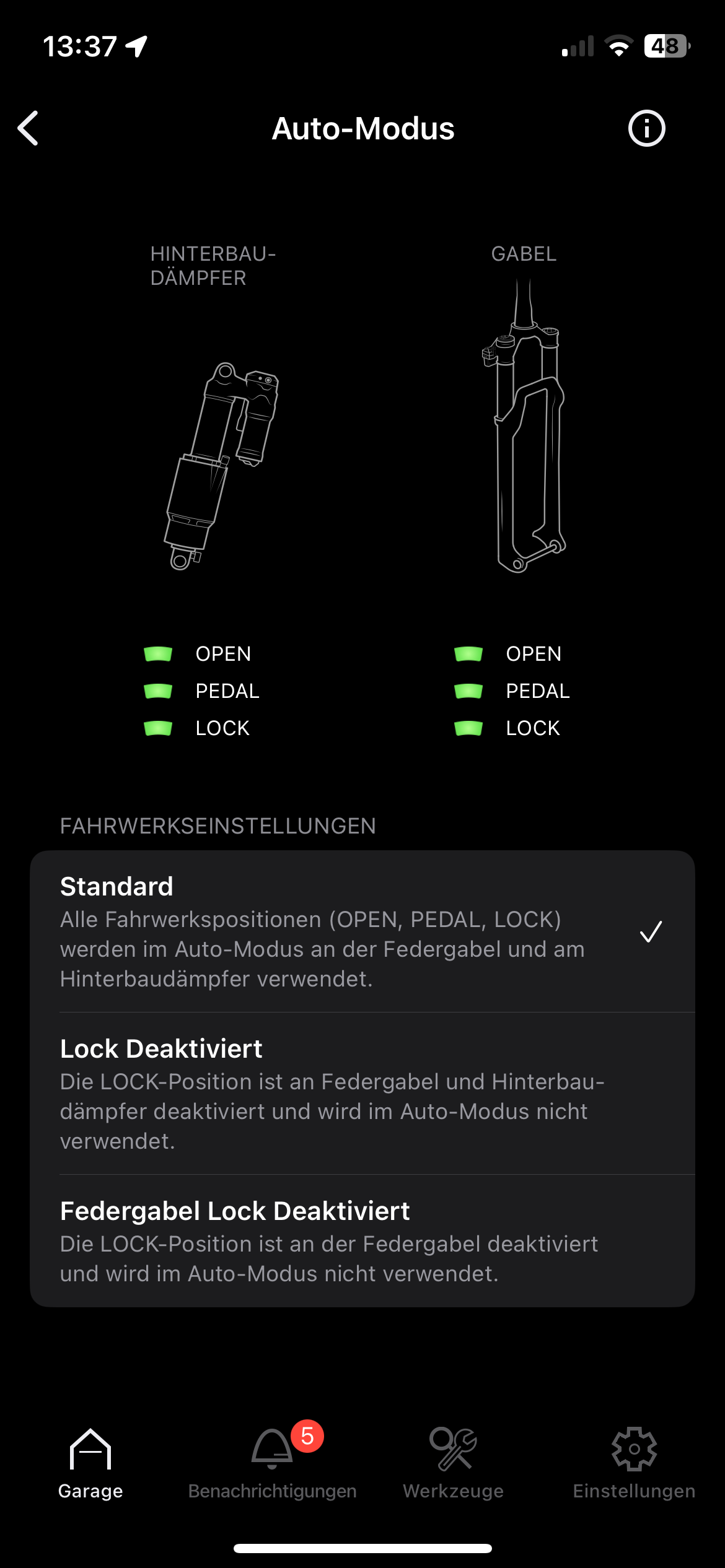Viewport: 725px width, 1568px height.
Task: Select the Standard suspension setting
Action: (362, 931)
